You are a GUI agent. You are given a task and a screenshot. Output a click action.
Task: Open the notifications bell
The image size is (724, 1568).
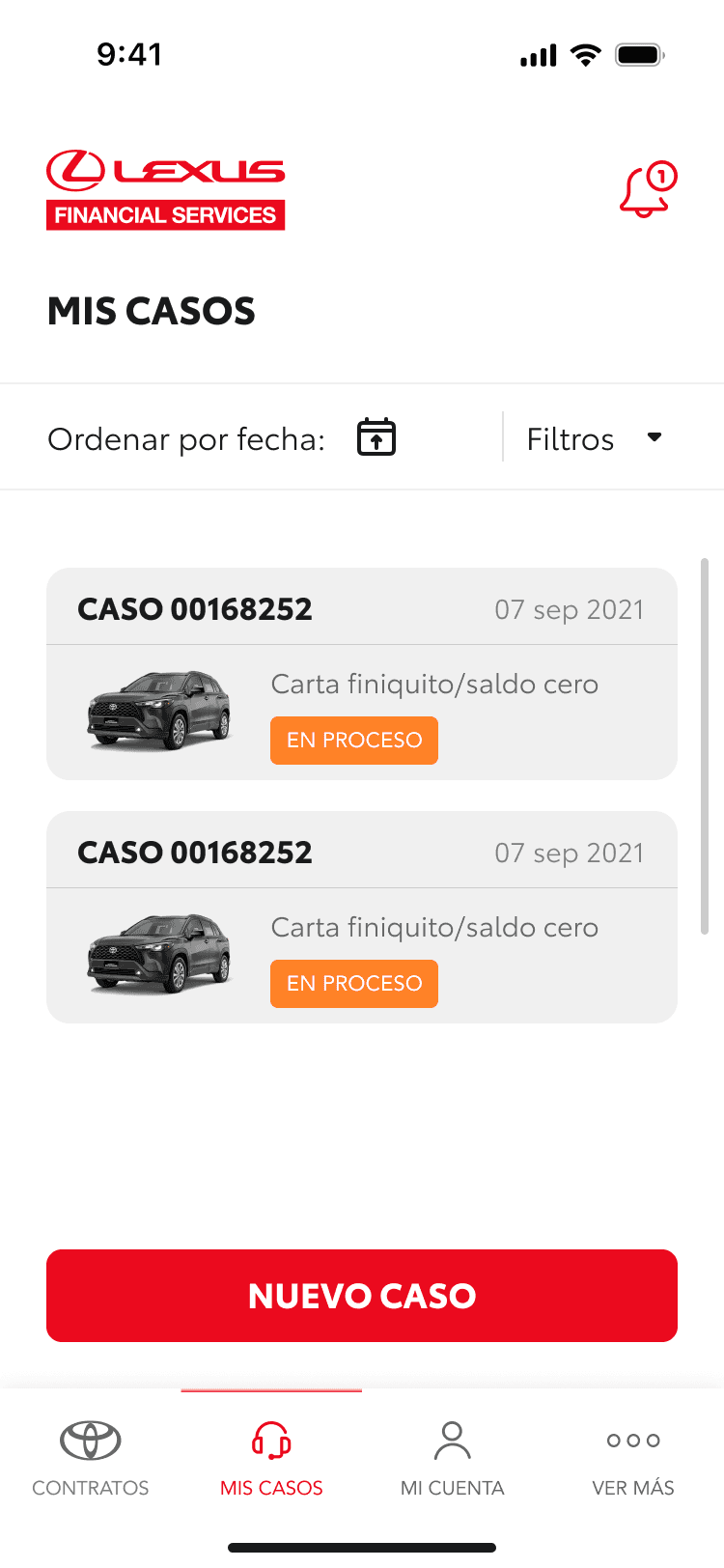[647, 190]
